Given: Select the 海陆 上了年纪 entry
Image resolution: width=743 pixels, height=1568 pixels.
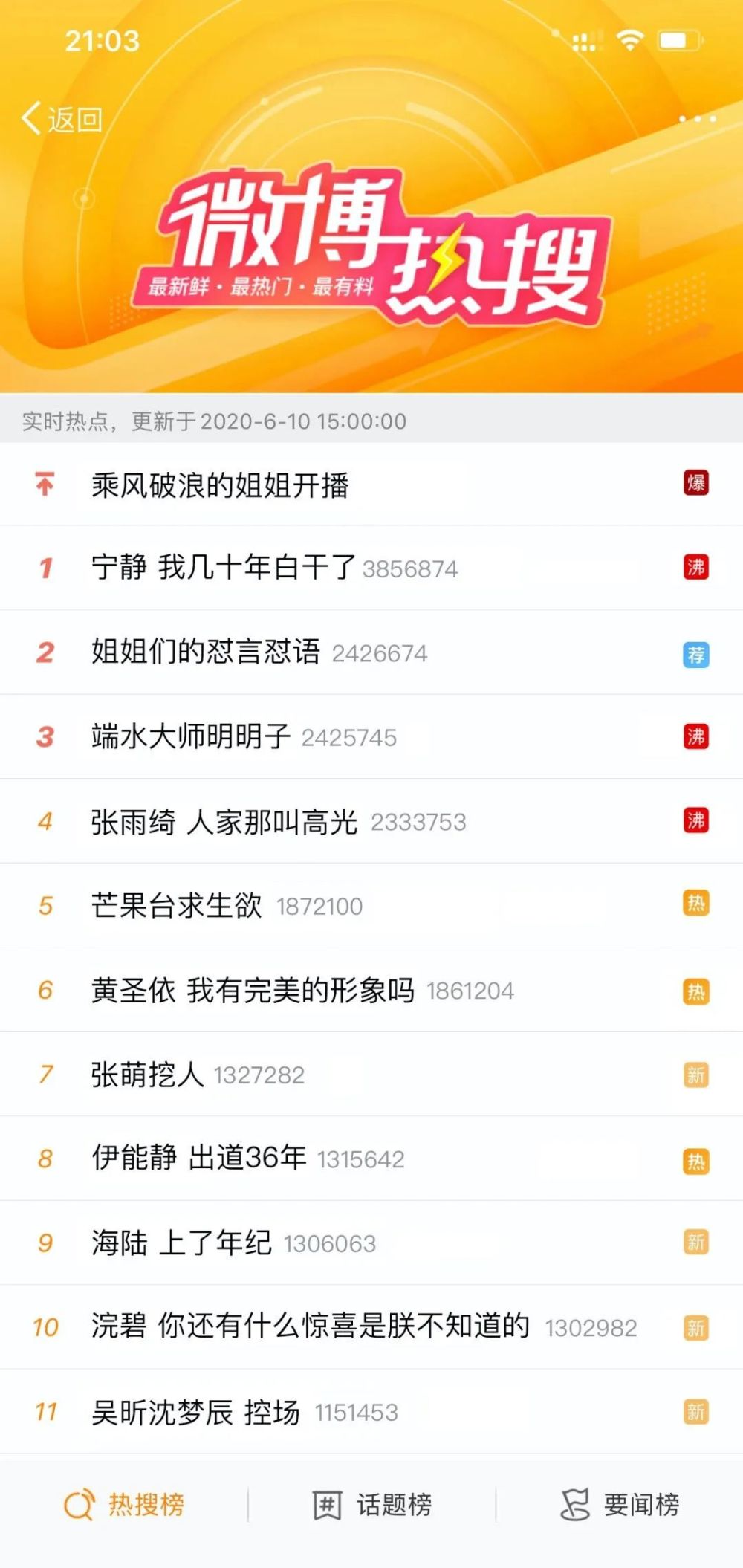Looking at the screenshot, I should coord(181,1243).
